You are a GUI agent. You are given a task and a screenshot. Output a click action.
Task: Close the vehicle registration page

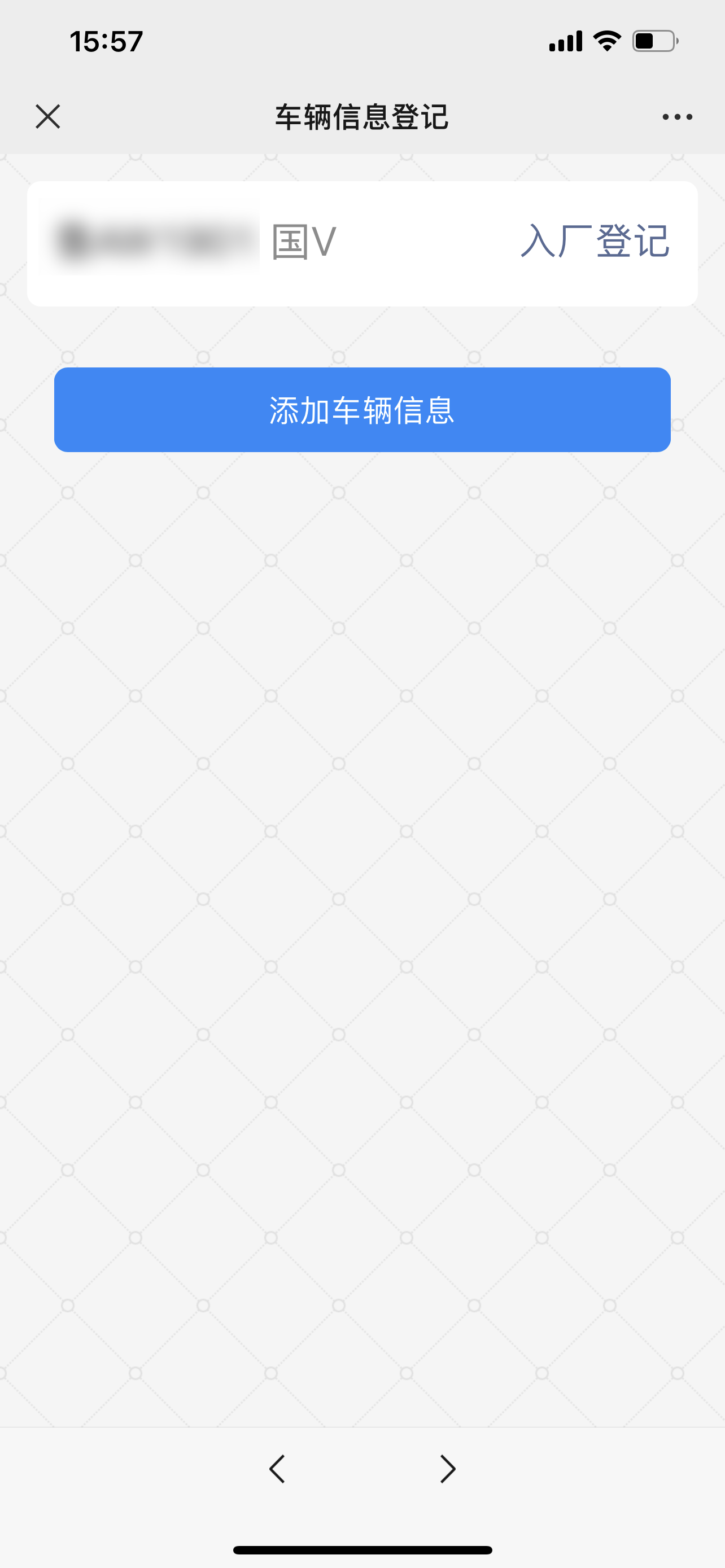point(47,116)
